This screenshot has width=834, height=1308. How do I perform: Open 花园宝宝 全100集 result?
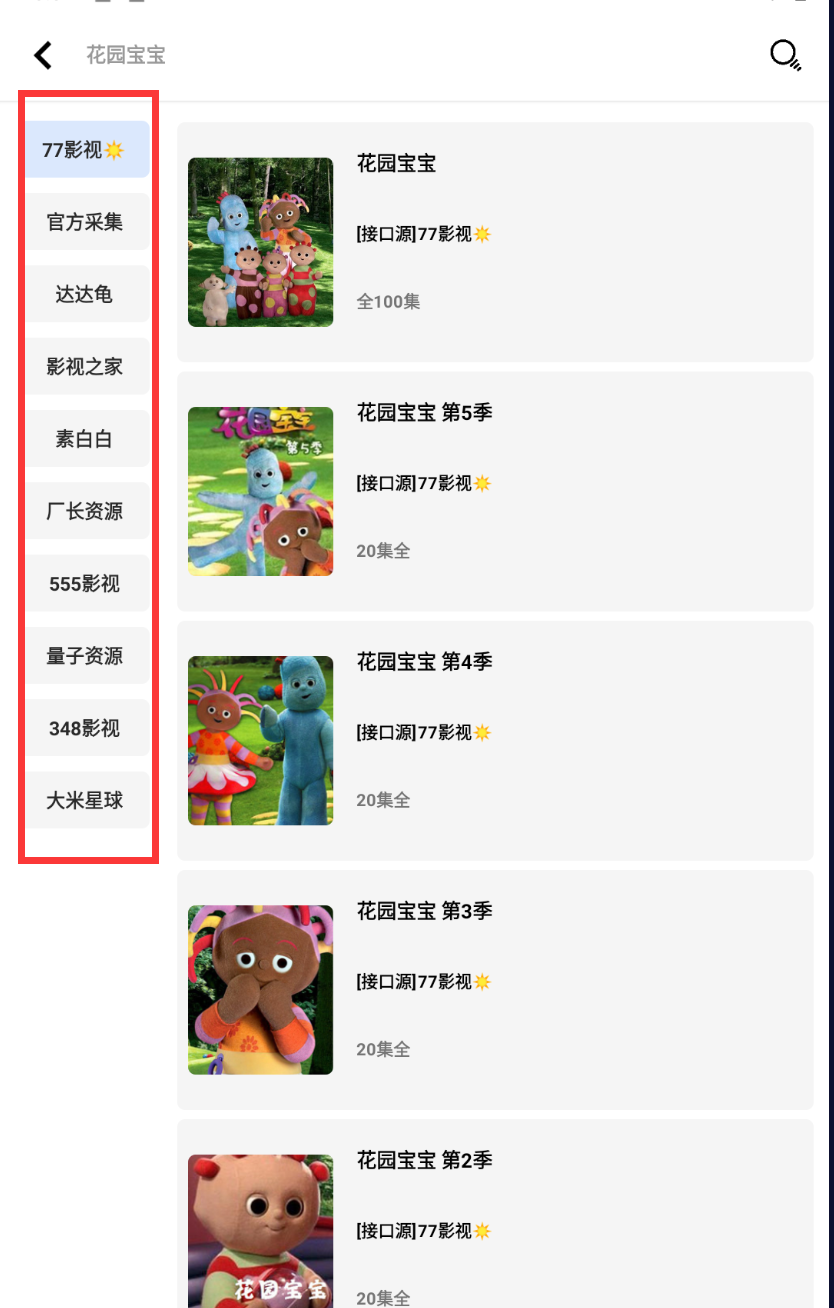(x=495, y=242)
